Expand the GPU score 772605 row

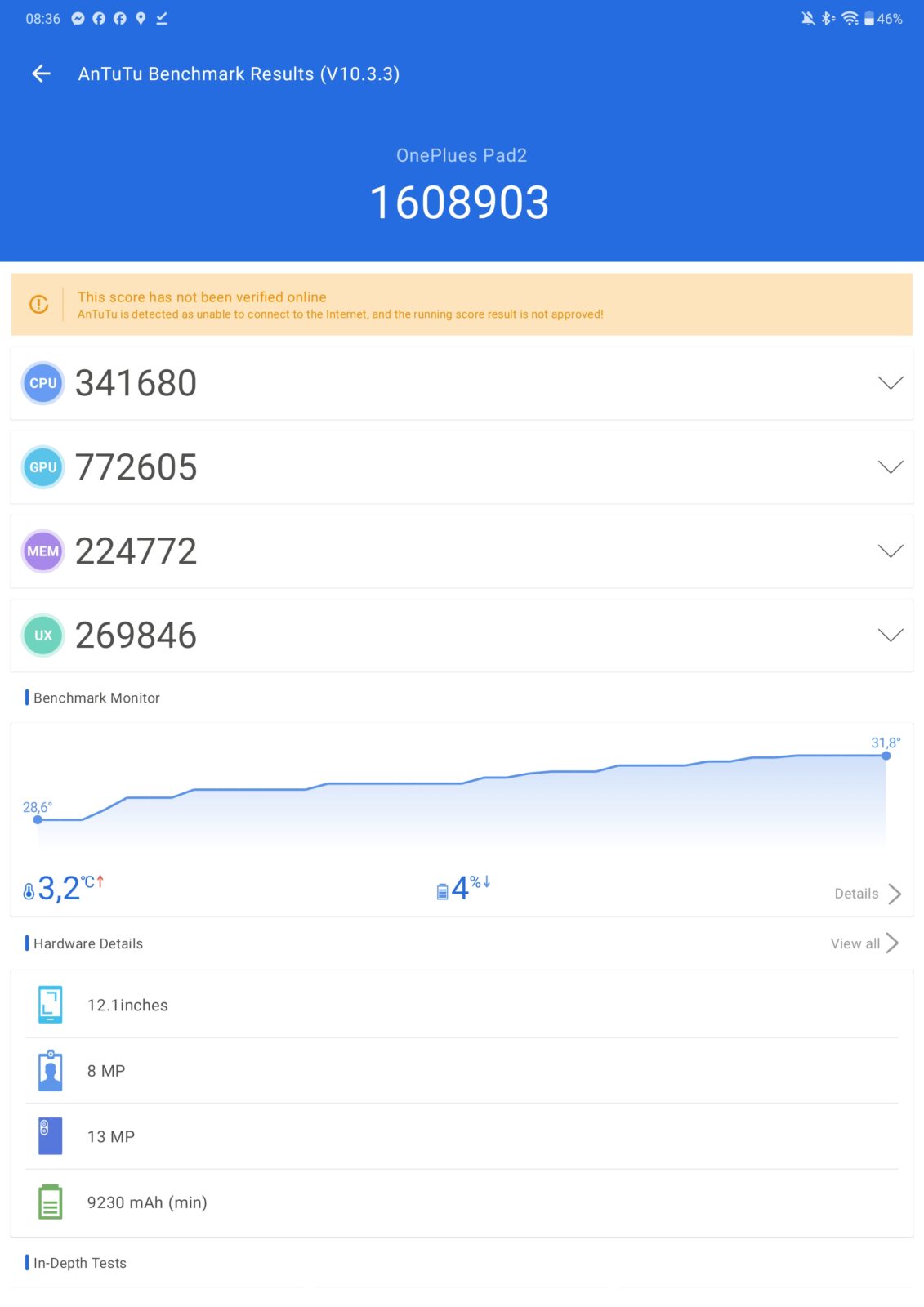coord(890,467)
